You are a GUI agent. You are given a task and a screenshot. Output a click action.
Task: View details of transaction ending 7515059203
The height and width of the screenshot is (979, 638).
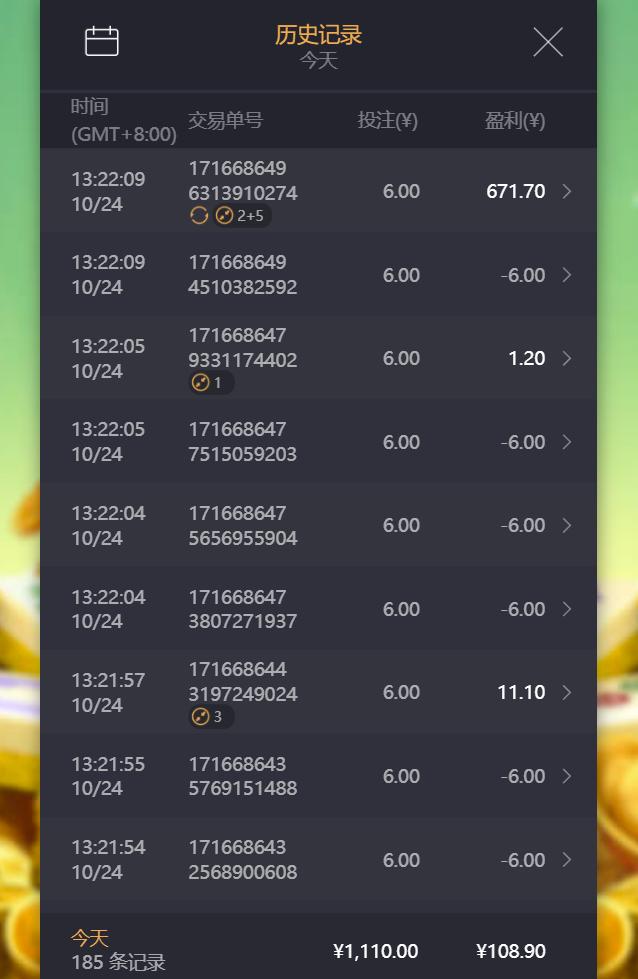(x=319, y=442)
